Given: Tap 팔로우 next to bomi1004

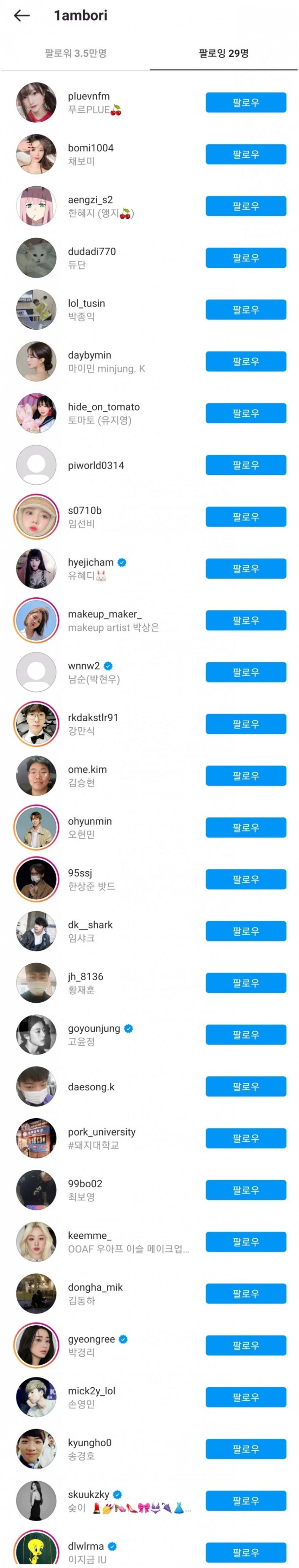Looking at the screenshot, I should (x=246, y=155).
